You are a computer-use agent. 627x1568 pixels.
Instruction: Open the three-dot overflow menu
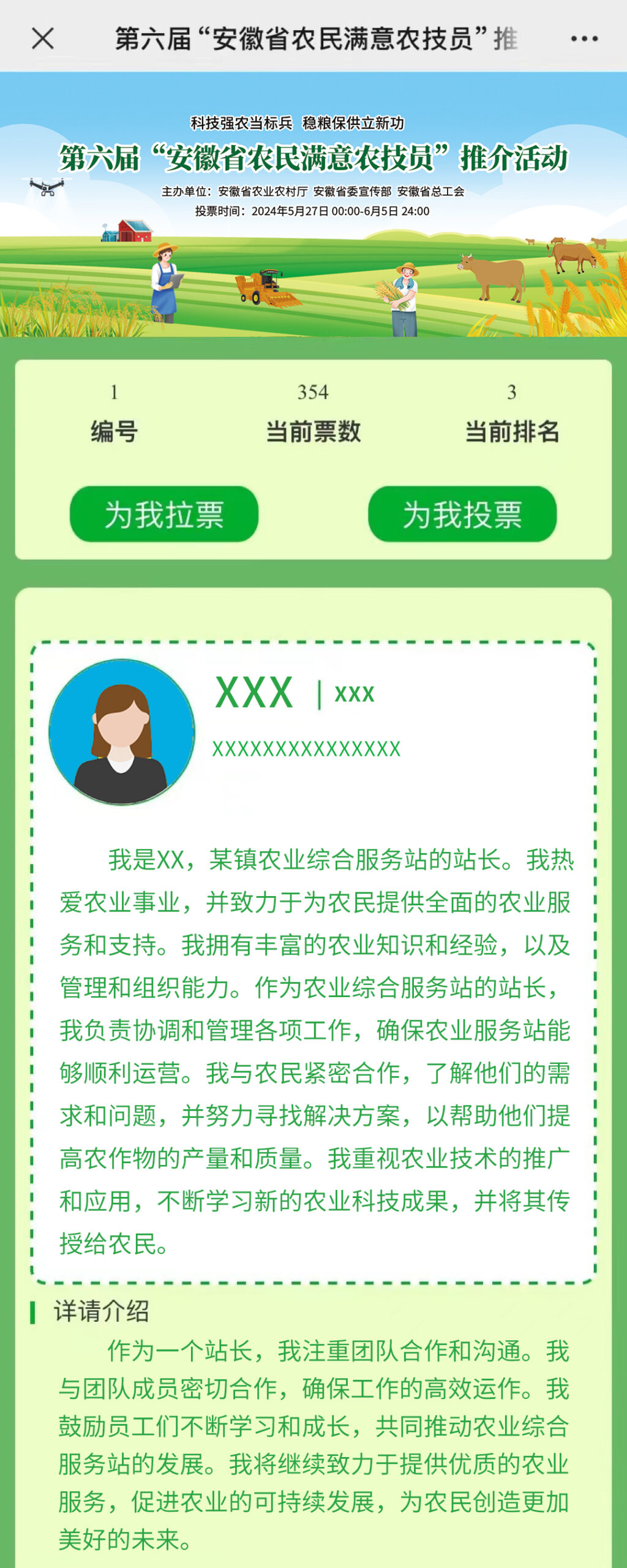click(x=584, y=39)
